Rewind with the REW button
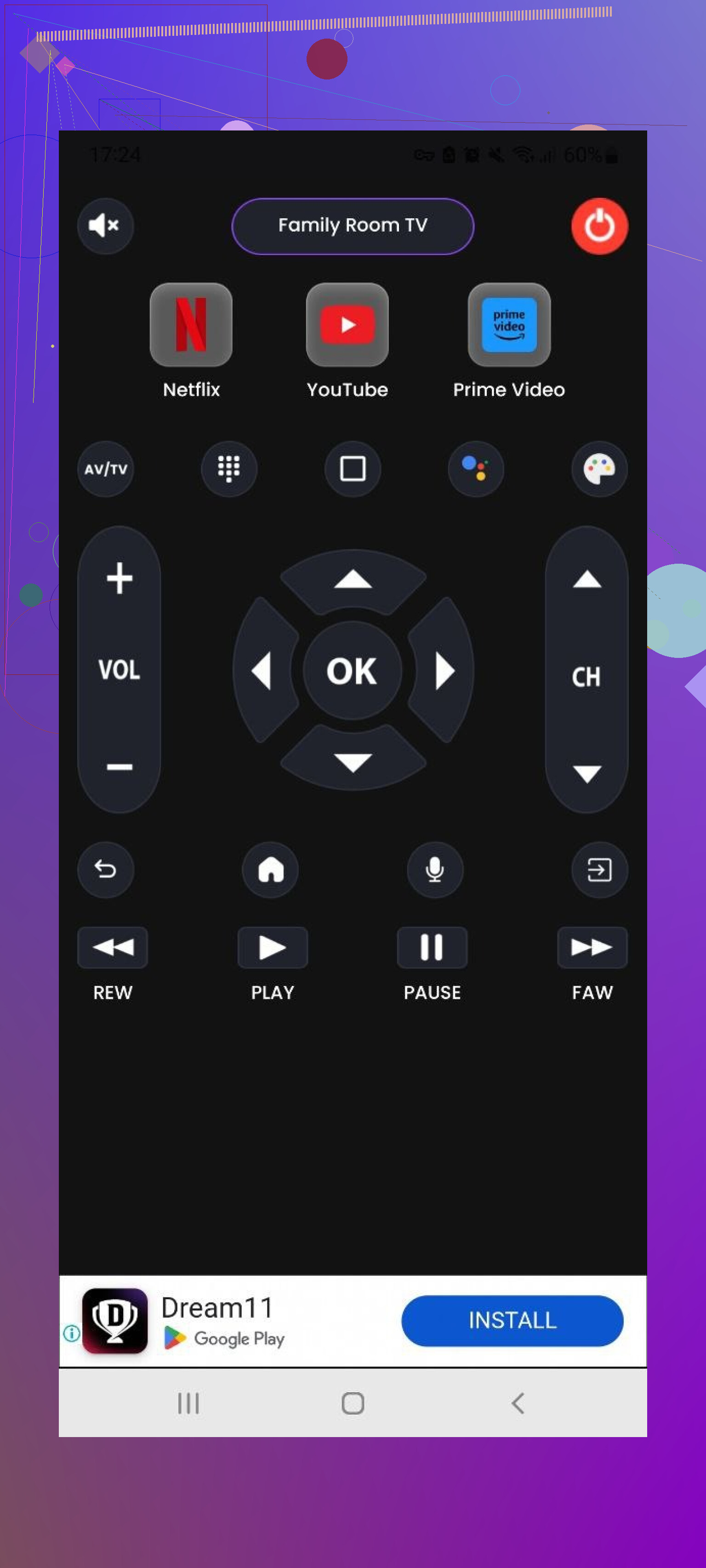 coord(113,947)
